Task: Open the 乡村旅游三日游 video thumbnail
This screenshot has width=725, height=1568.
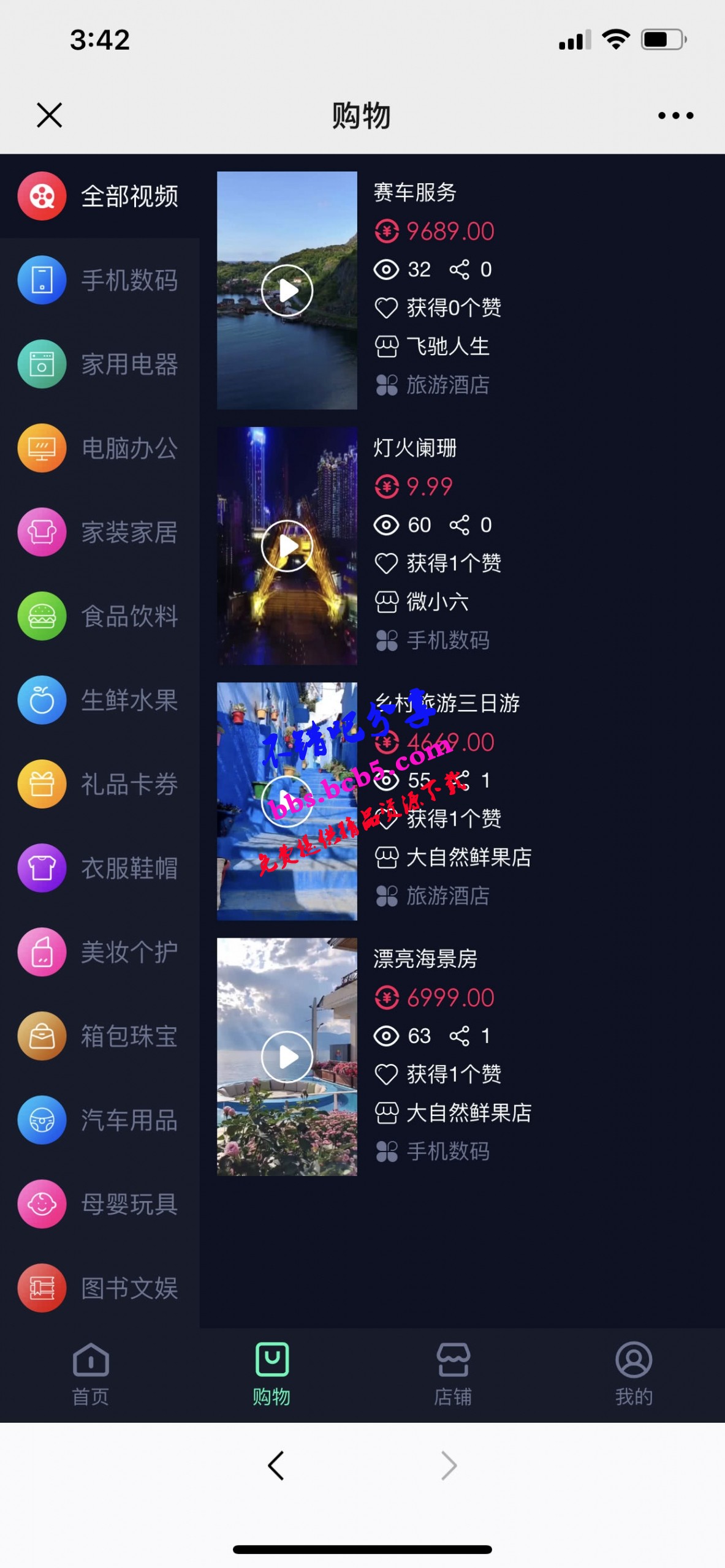Action: (x=287, y=801)
